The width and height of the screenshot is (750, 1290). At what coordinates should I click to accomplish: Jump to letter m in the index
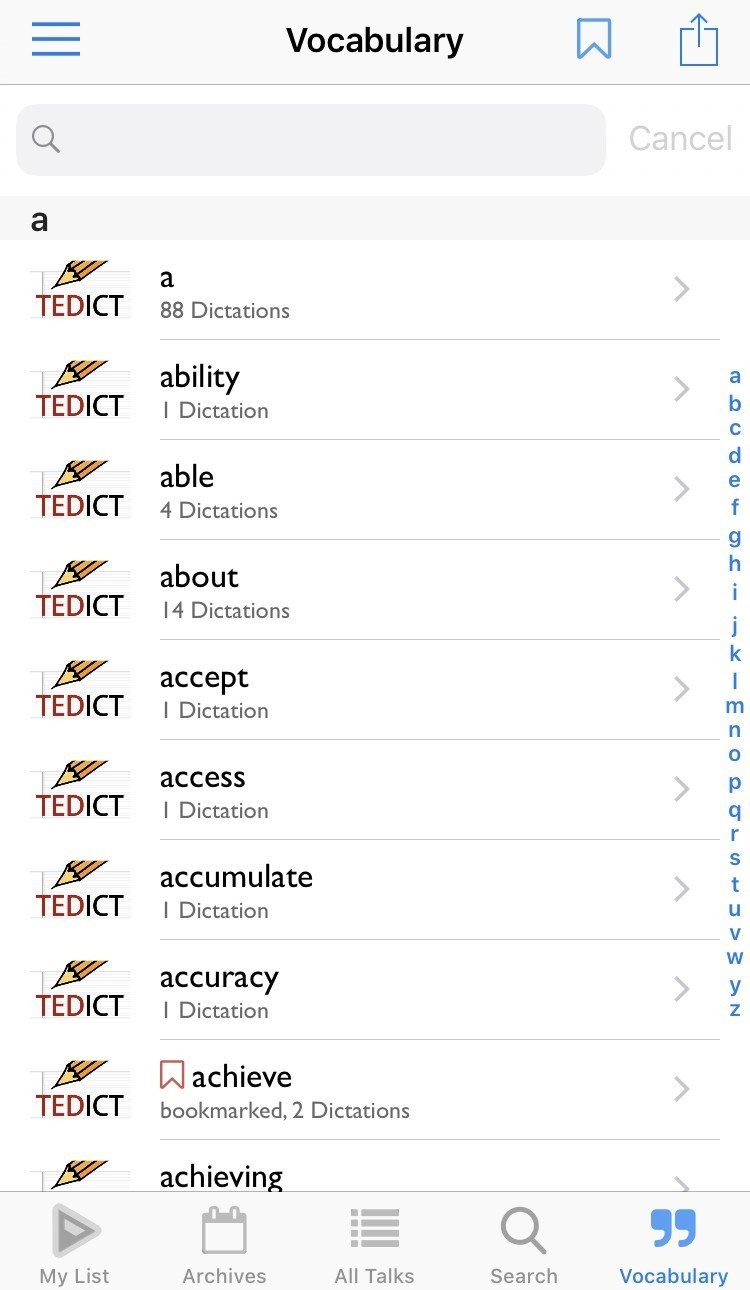pyautogui.click(x=735, y=706)
